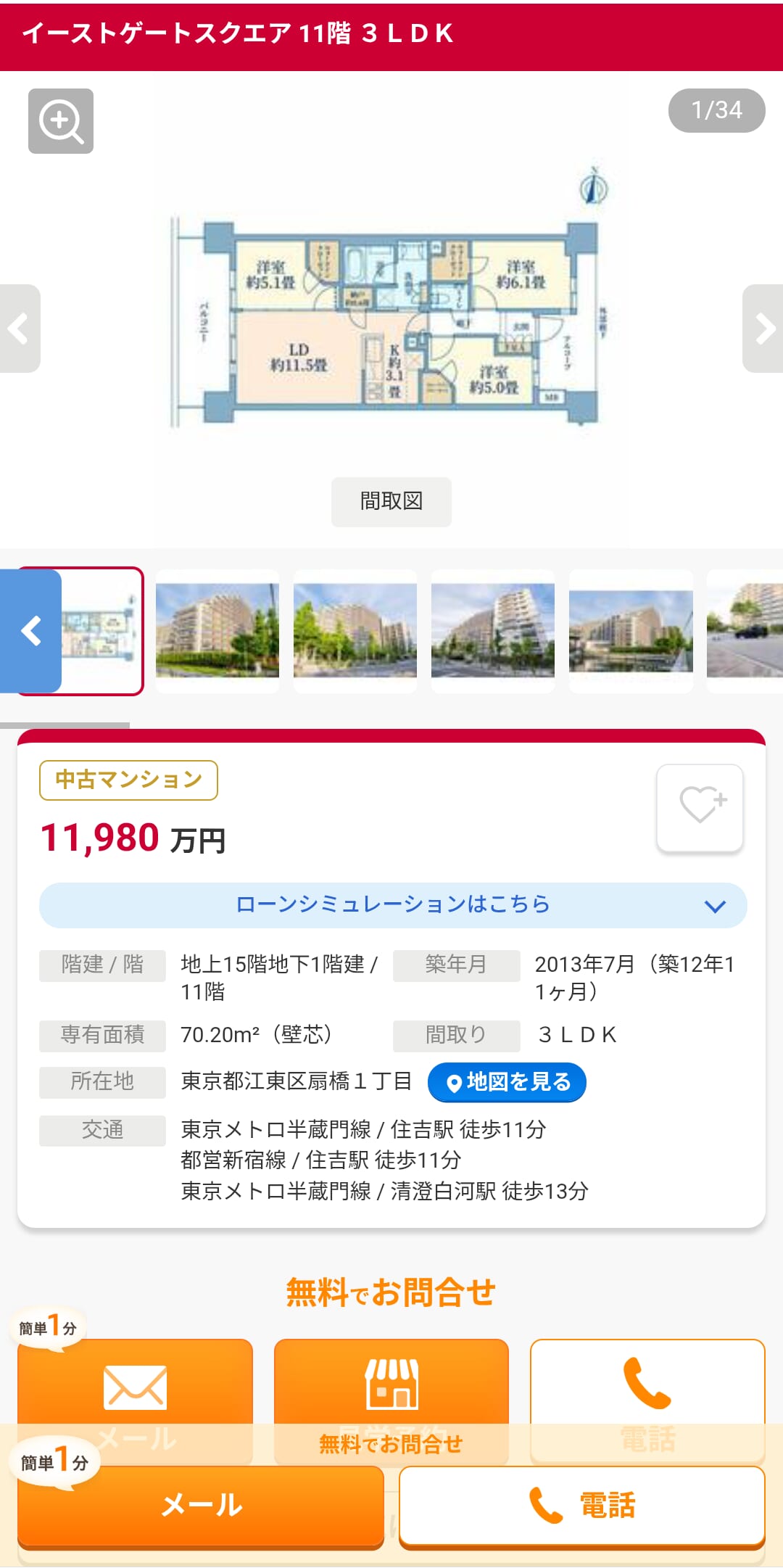The width and height of the screenshot is (783, 1568).
Task: Show the next property photo
Action: click(763, 329)
